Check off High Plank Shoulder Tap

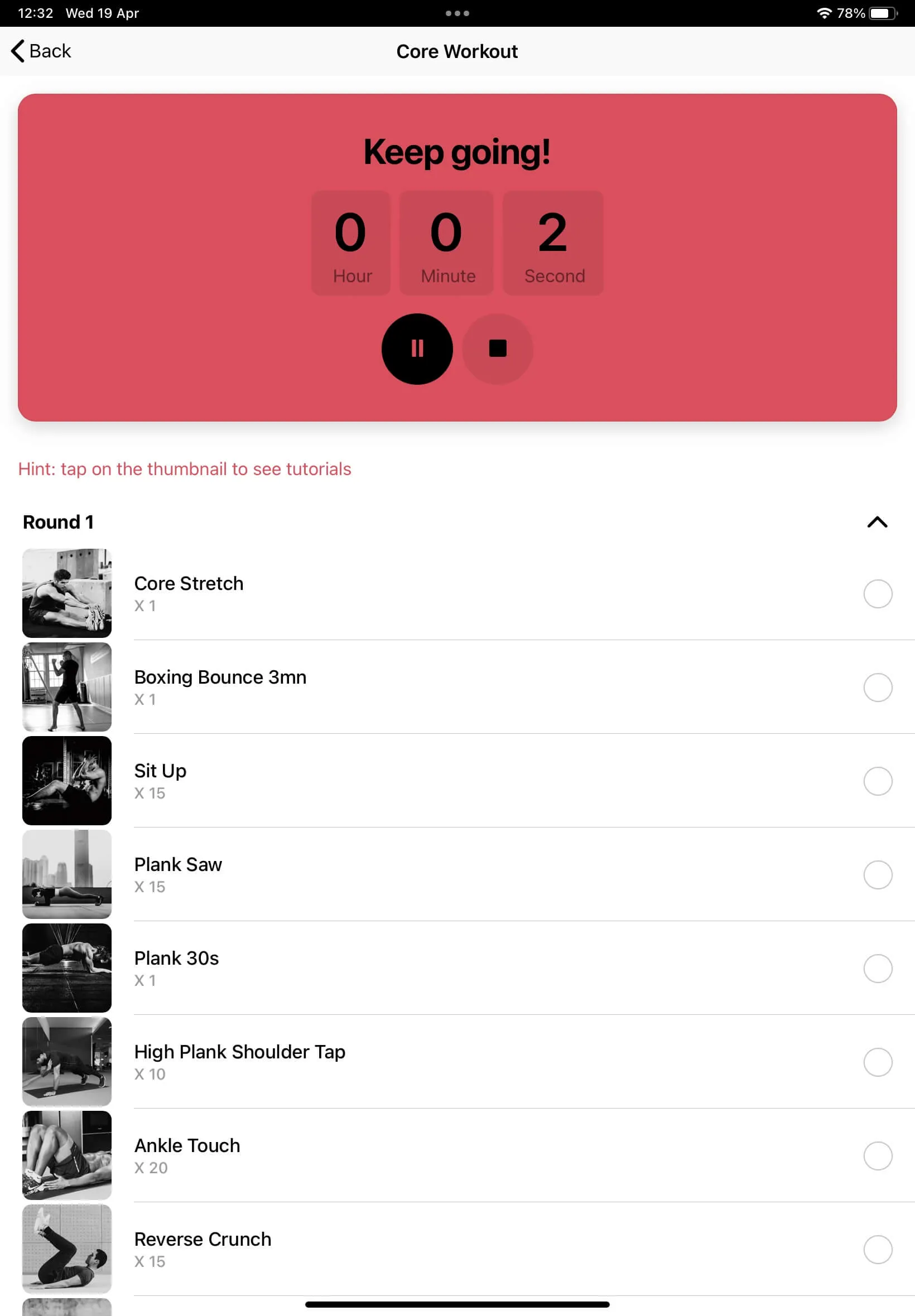click(x=877, y=1062)
